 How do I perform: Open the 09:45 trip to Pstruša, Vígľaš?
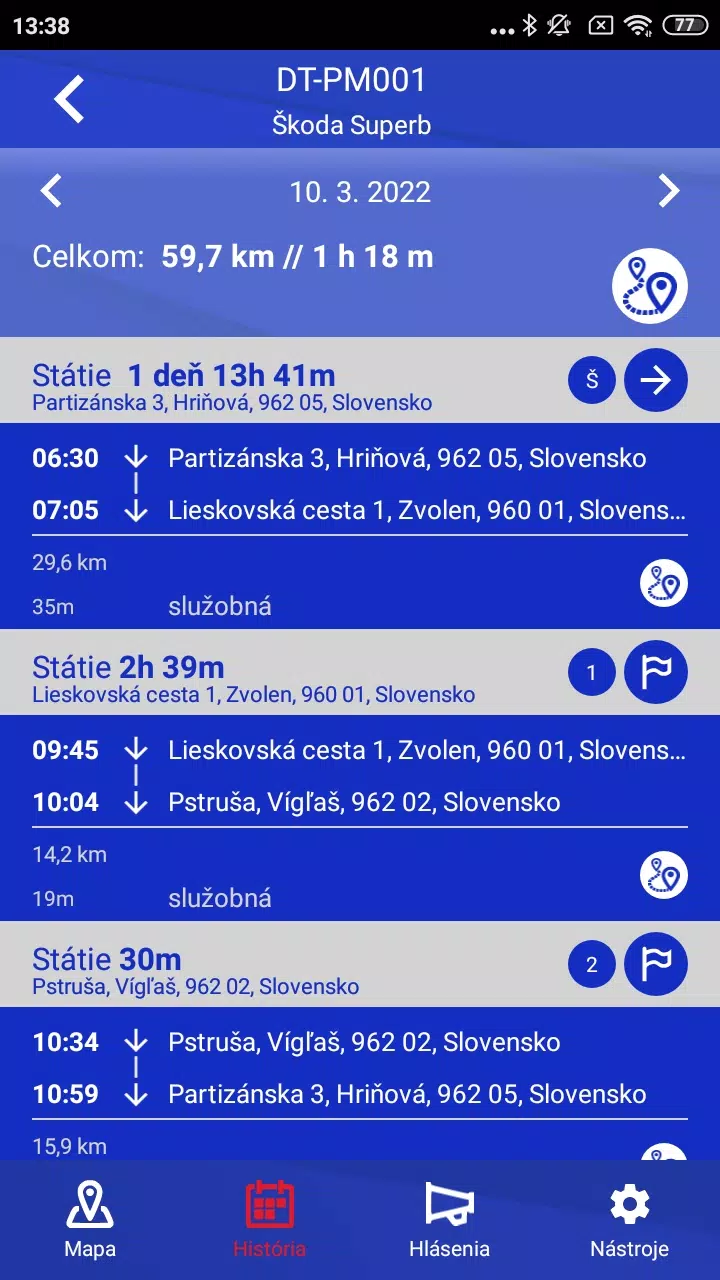(360, 818)
